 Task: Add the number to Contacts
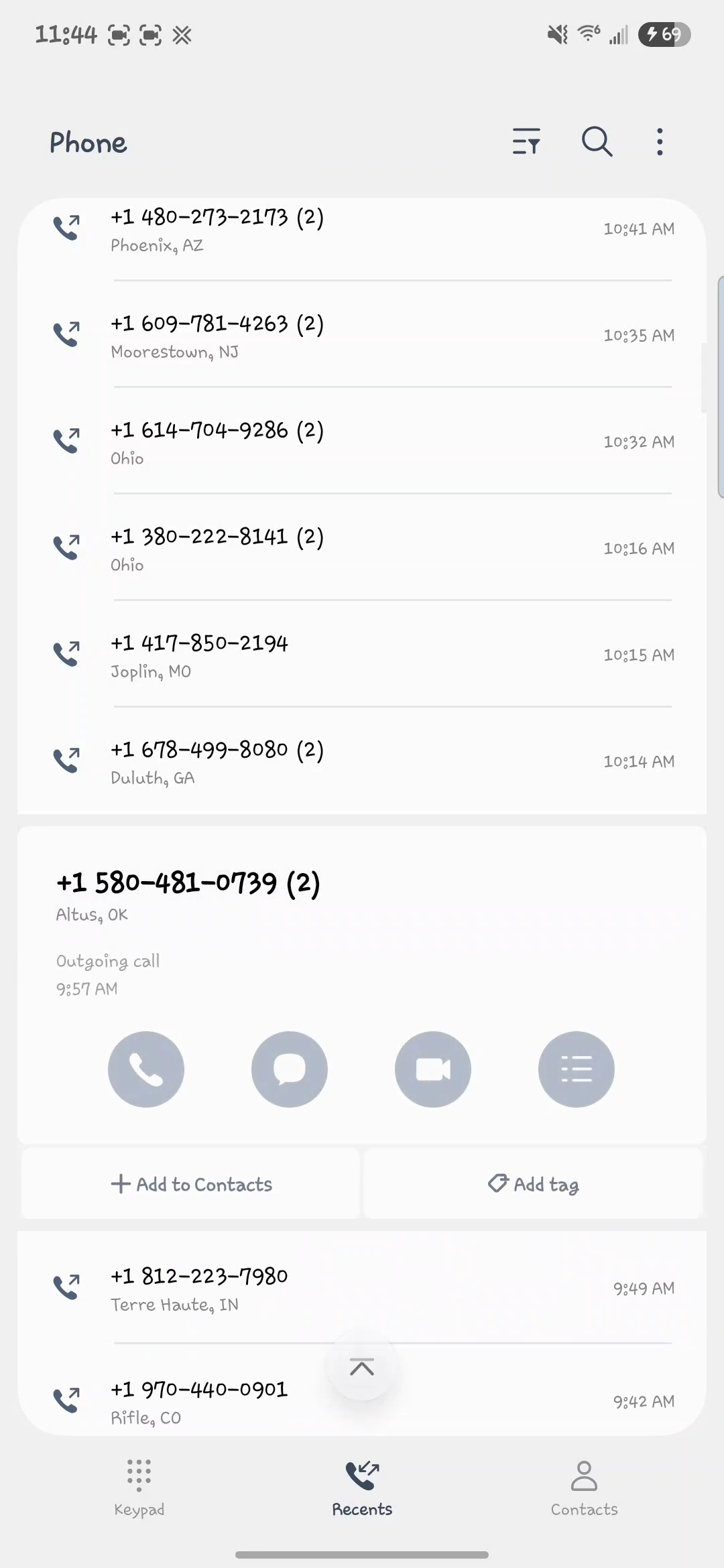191,1184
